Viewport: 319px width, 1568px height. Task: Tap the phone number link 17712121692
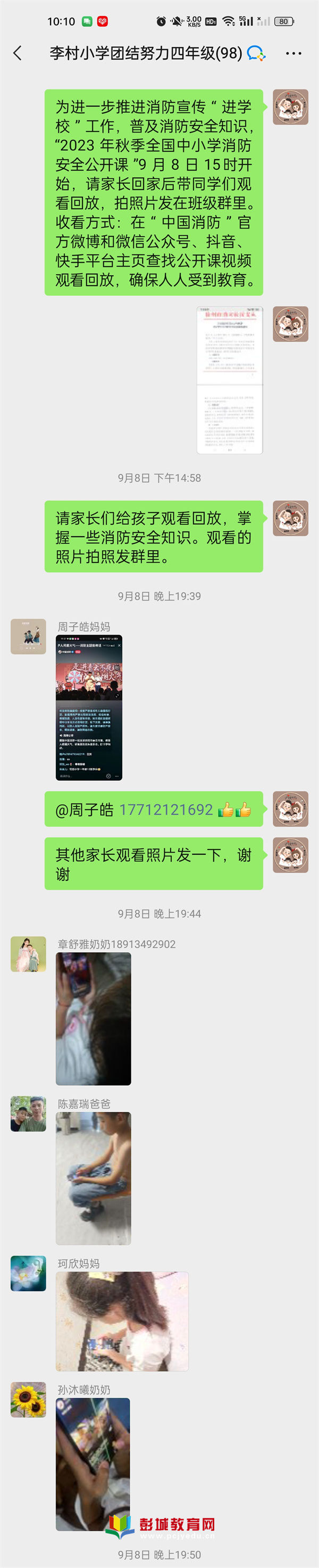click(x=166, y=810)
